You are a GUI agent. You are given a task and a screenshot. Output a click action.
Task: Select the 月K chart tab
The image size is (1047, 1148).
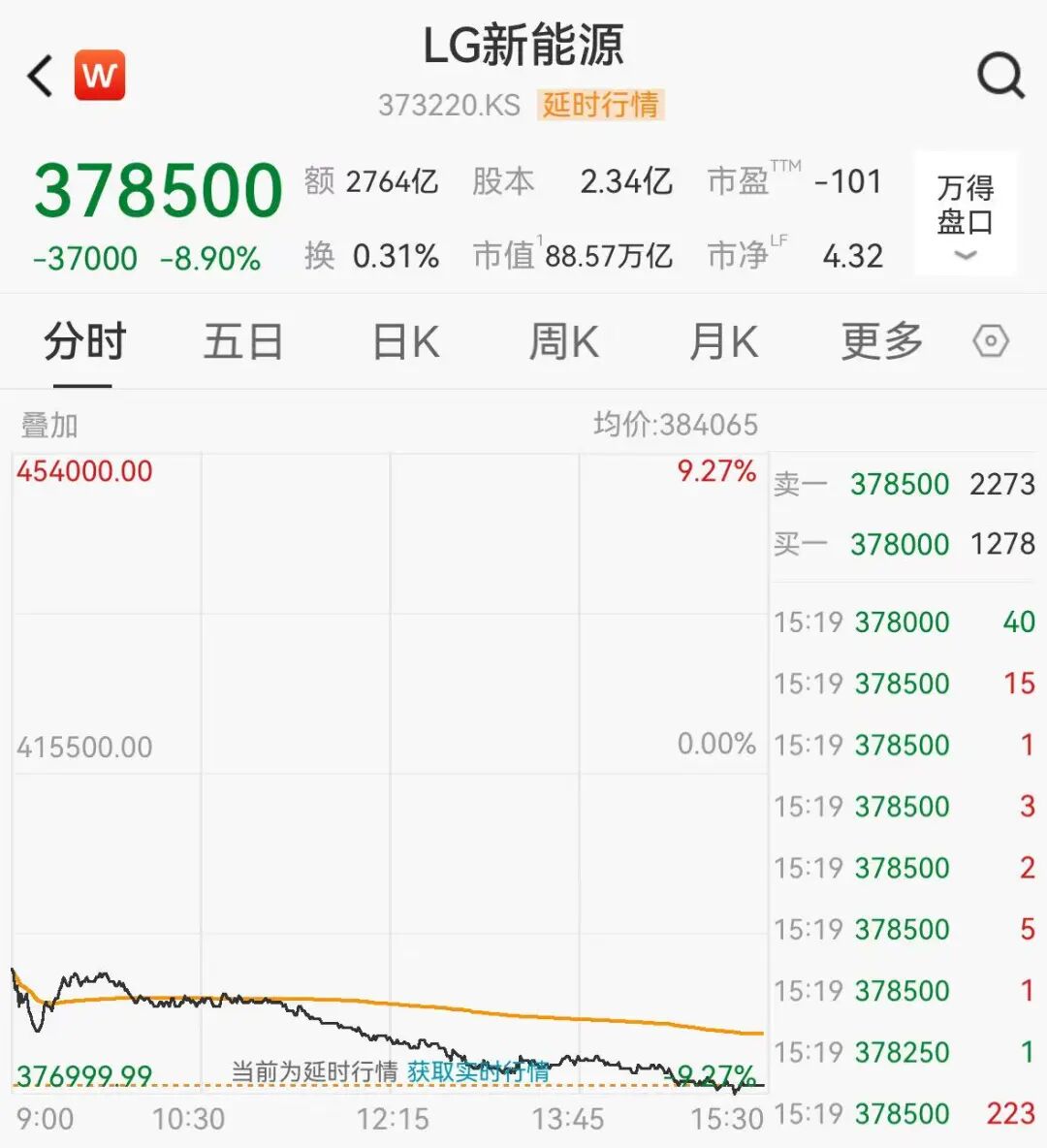tap(722, 342)
